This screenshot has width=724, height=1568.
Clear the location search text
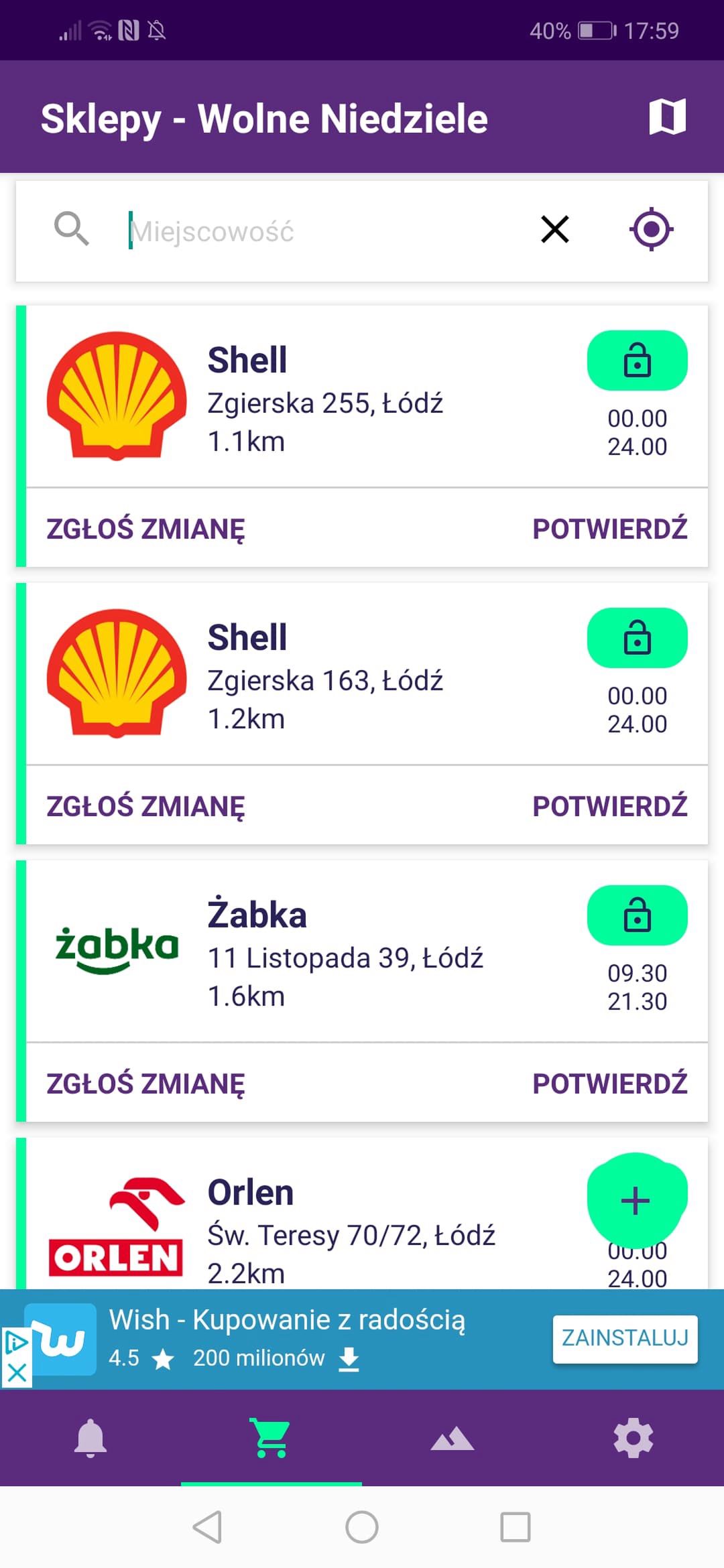[x=555, y=230]
